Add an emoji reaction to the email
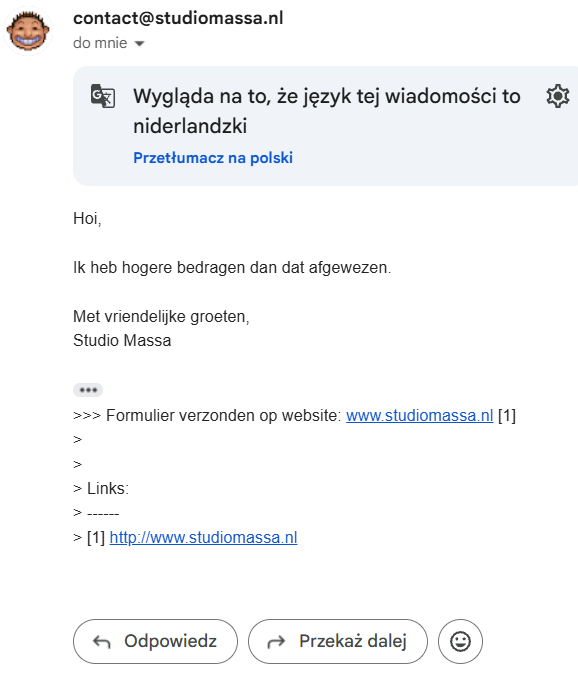 (460, 642)
